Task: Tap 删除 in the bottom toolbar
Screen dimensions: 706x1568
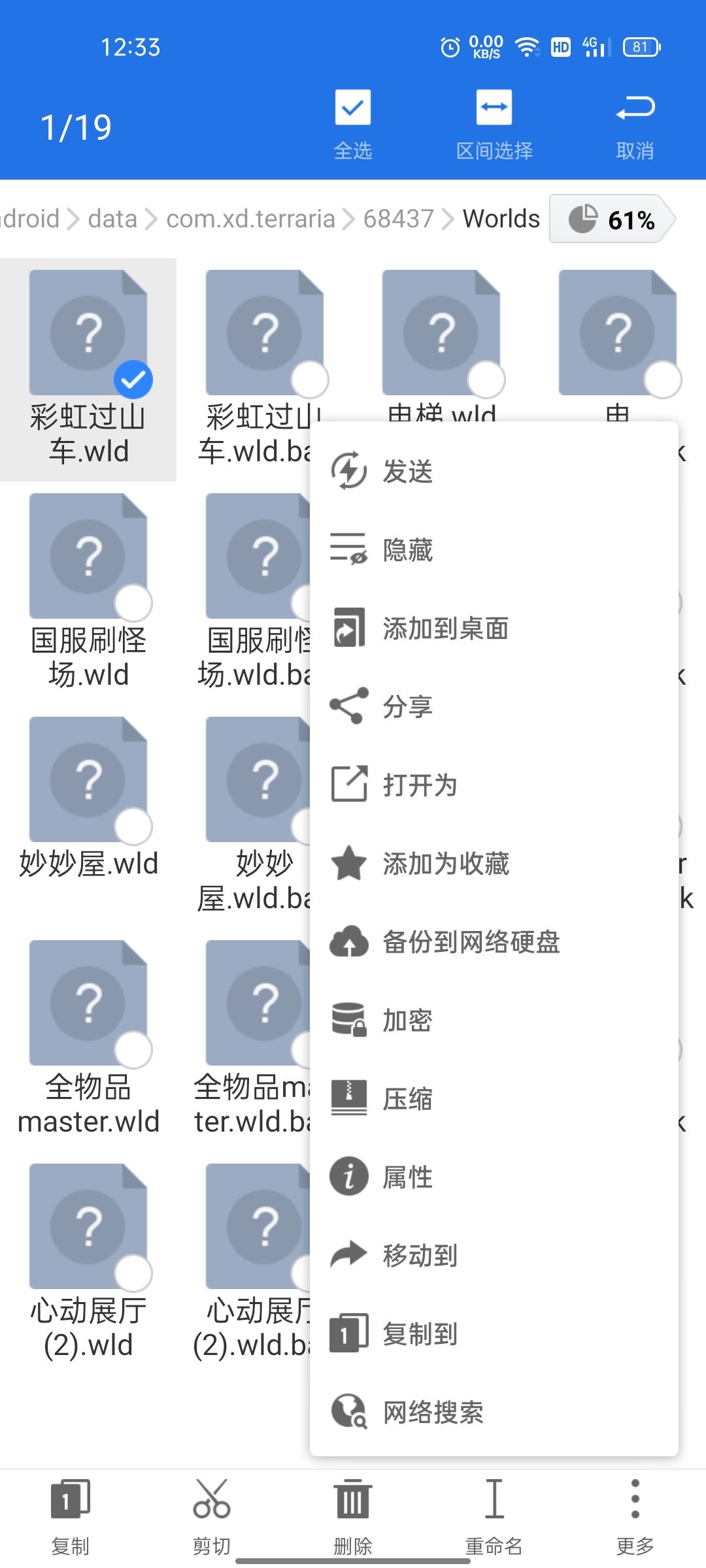Action: point(353,1517)
